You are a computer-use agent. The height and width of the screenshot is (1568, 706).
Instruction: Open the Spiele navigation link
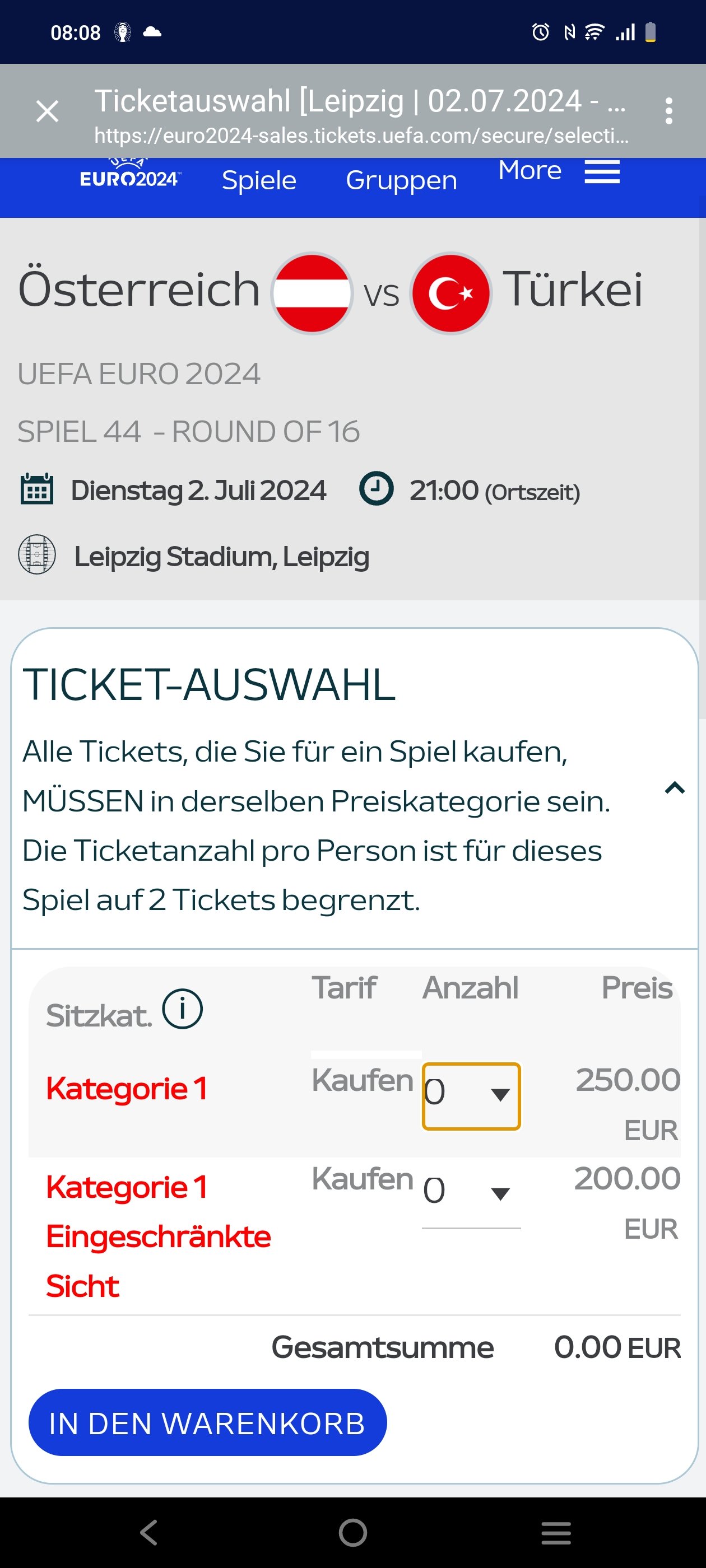(x=259, y=180)
